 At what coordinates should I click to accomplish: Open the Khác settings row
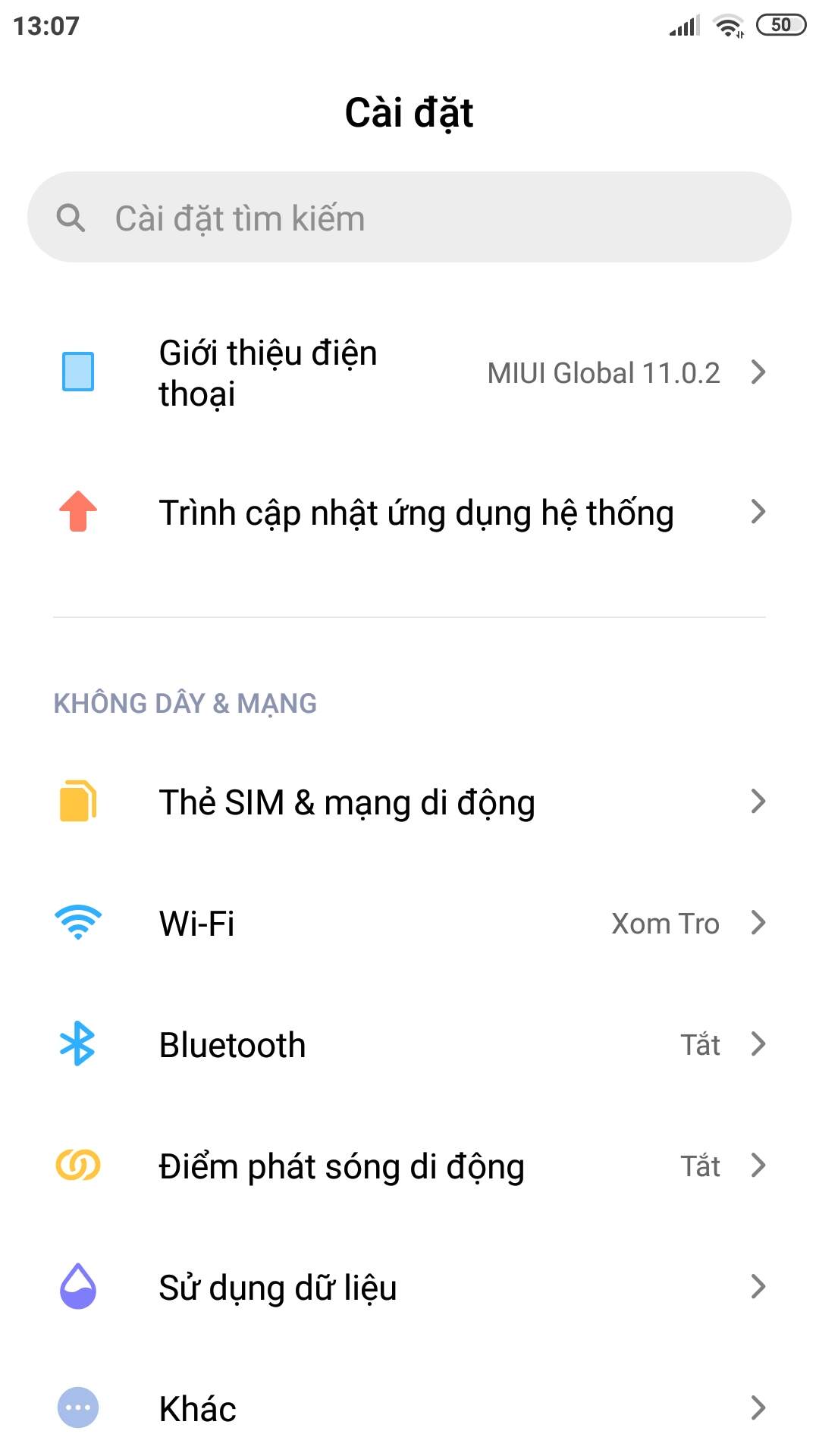coord(409,1409)
